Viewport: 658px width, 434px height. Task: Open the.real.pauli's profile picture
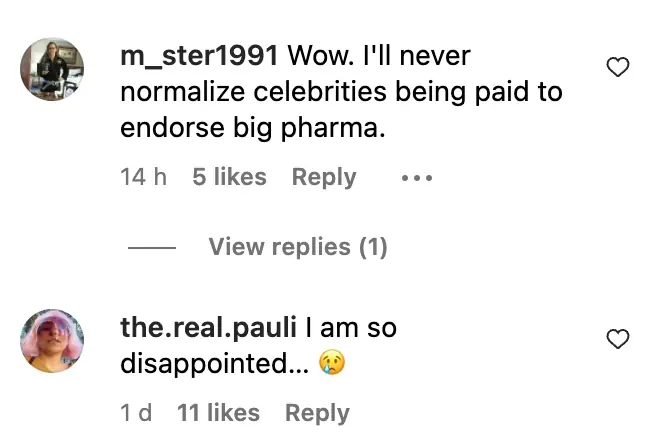[x=52, y=341]
